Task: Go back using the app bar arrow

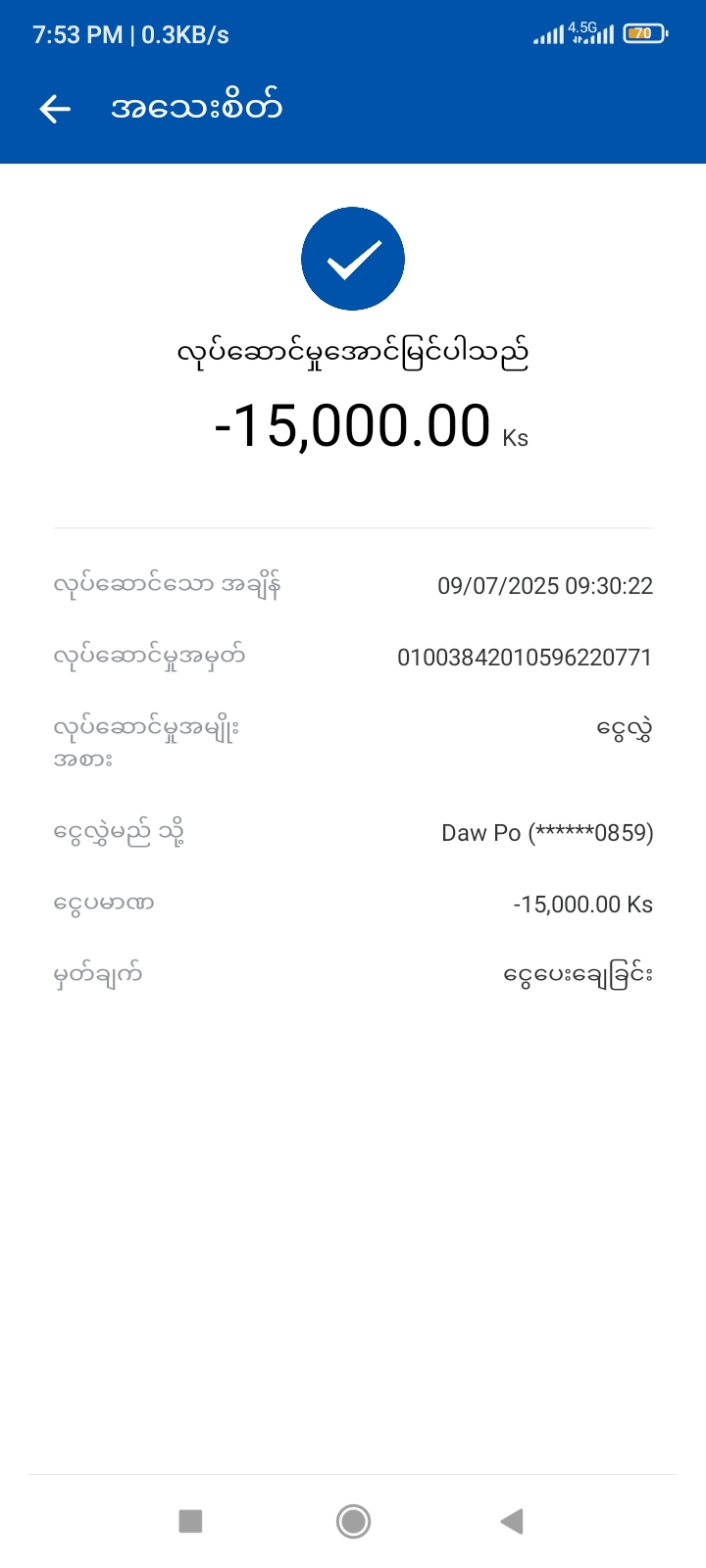Action: 55,109
